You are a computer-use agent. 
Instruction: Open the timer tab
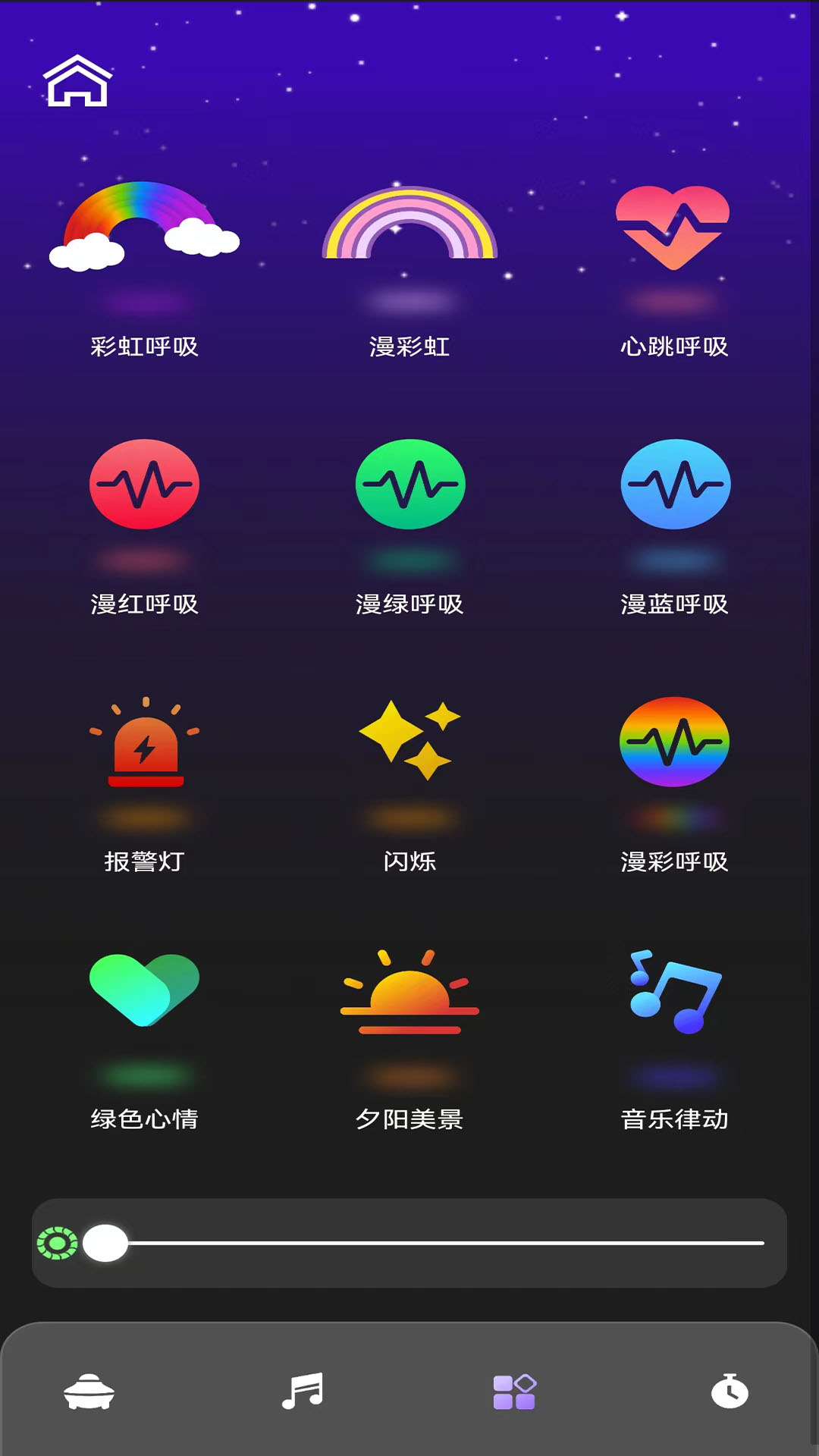[x=730, y=1392]
